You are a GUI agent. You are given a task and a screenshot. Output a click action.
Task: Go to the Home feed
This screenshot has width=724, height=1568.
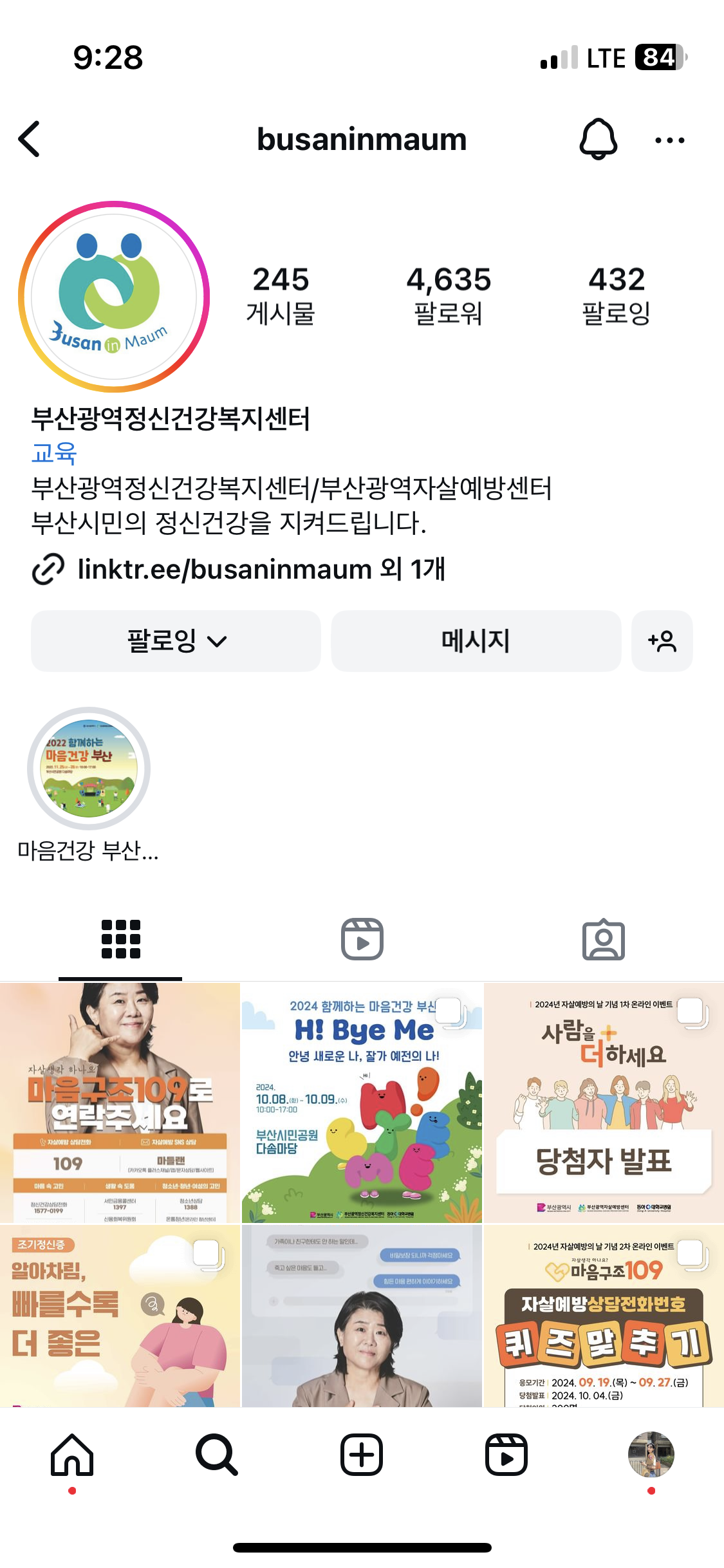click(x=72, y=1455)
